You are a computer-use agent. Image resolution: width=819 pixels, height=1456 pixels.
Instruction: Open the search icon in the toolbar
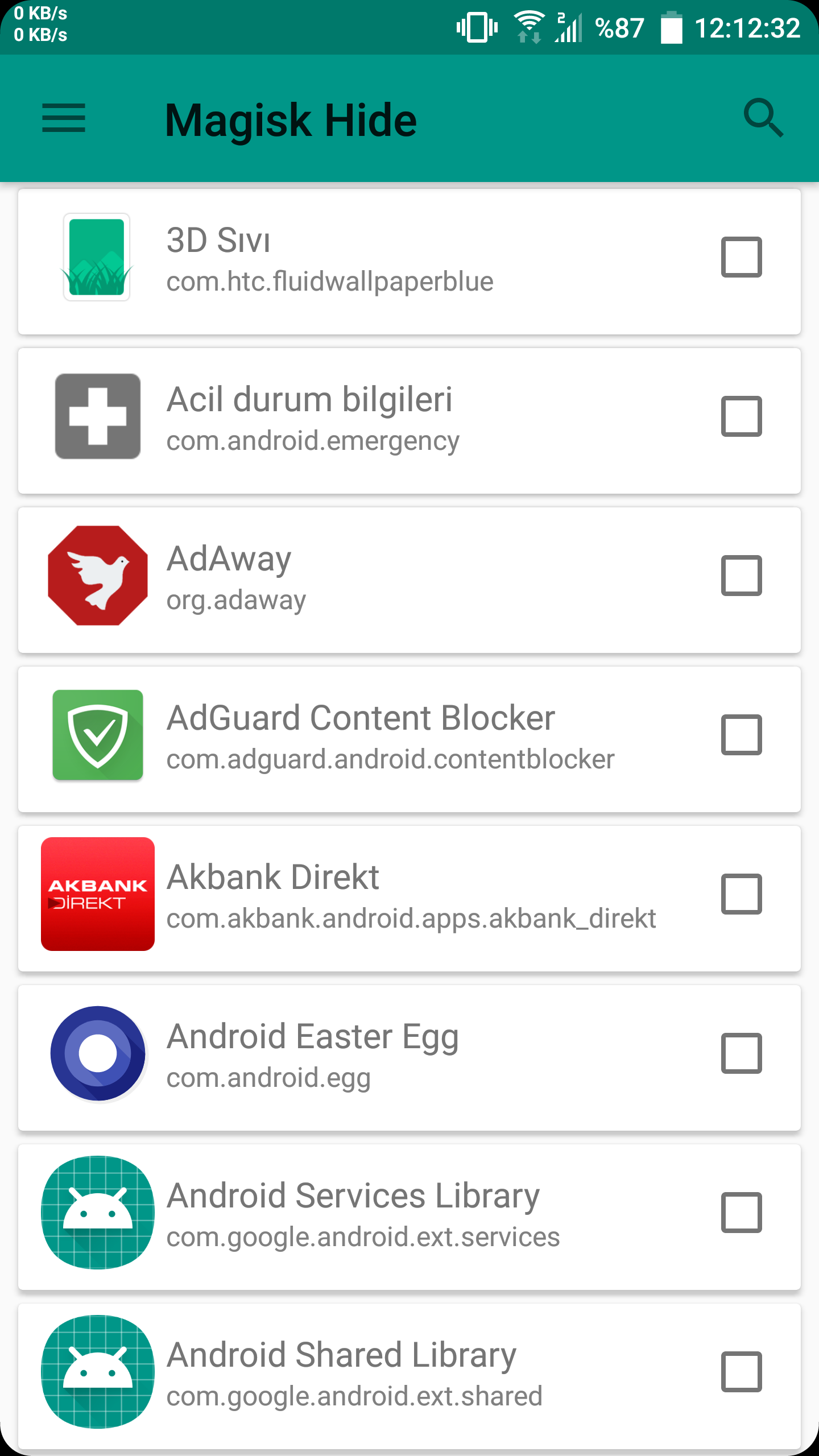pos(764,118)
